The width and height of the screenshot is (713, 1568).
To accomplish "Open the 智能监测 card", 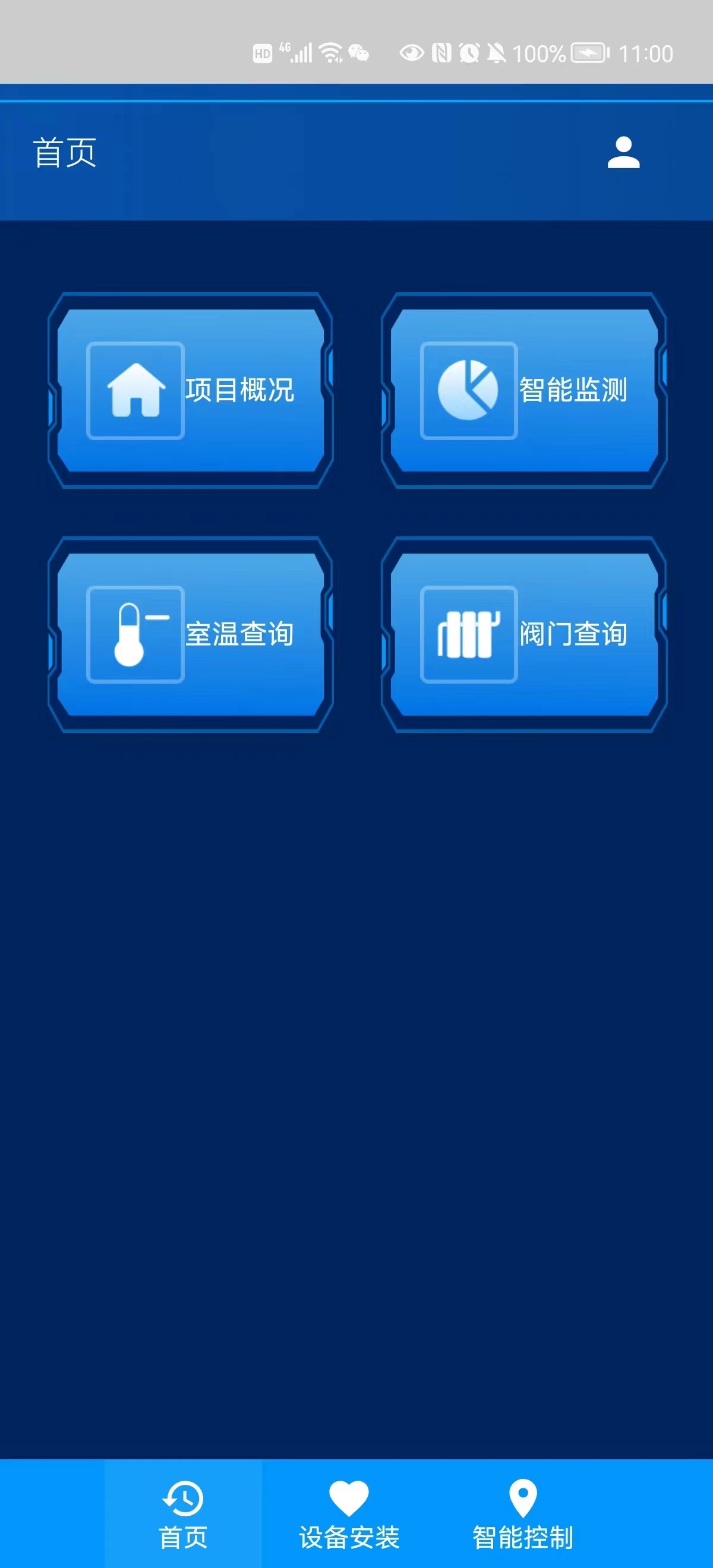I will [524, 390].
